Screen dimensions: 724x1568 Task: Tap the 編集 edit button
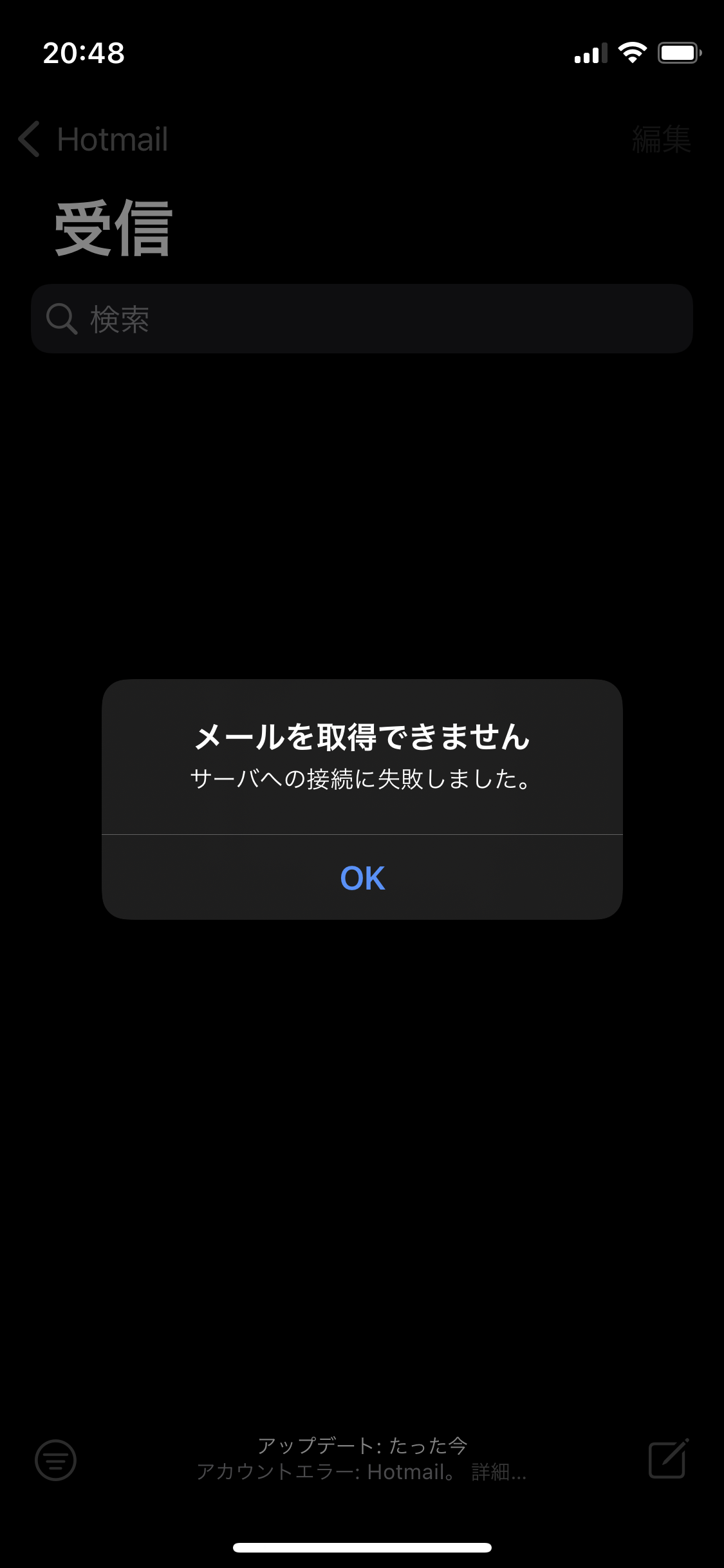(661, 139)
